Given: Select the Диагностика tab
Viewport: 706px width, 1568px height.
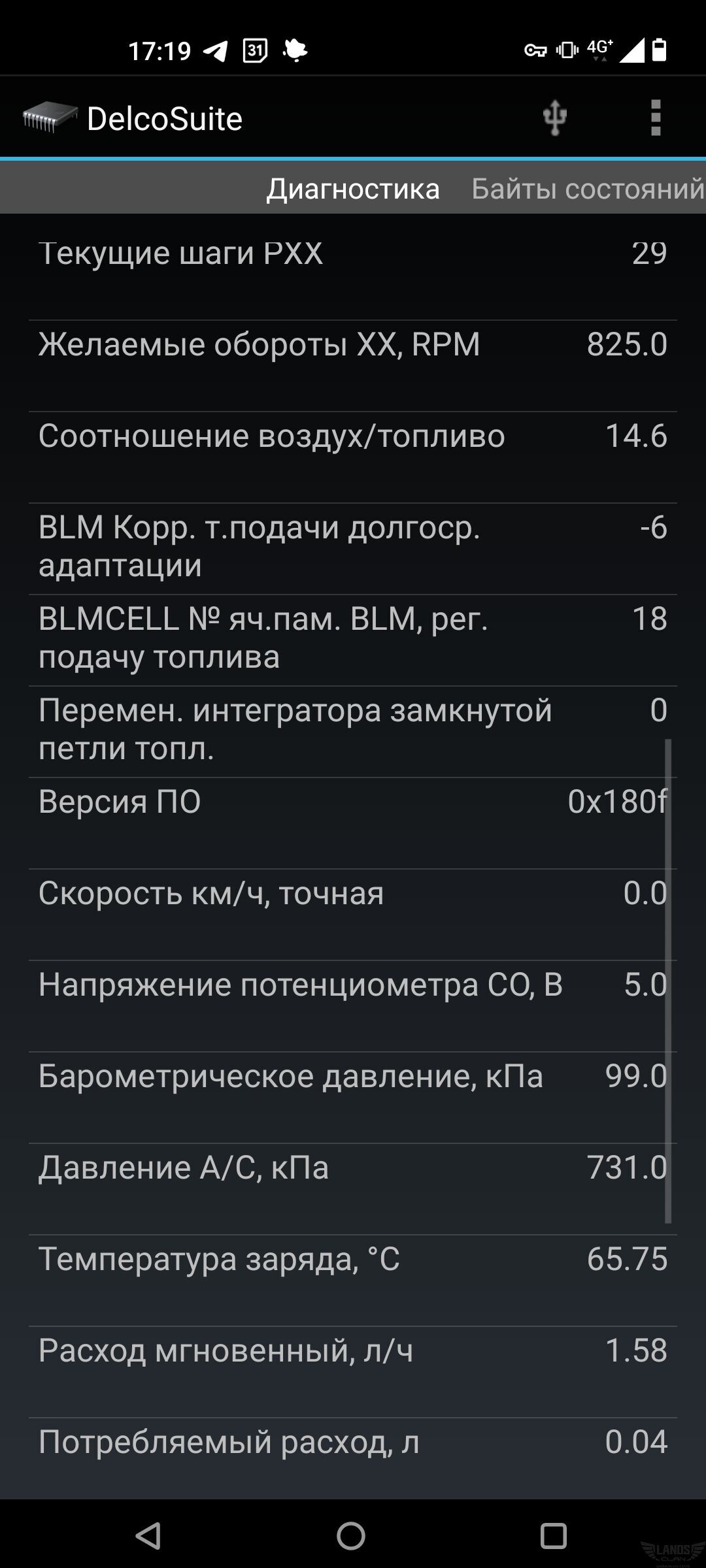Looking at the screenshot, I should click(353, 189).
